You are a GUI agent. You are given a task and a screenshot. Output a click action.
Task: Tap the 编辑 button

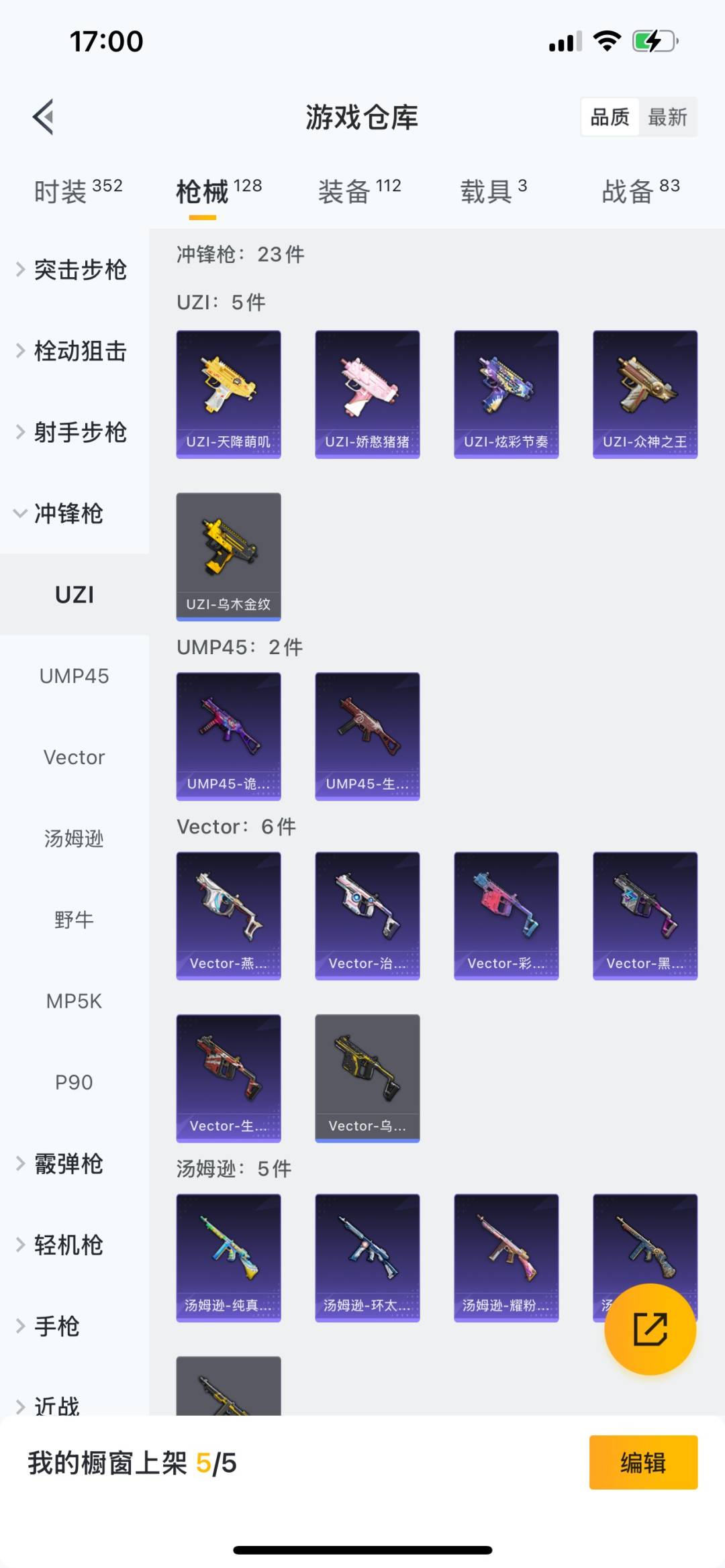(643, 1462)
